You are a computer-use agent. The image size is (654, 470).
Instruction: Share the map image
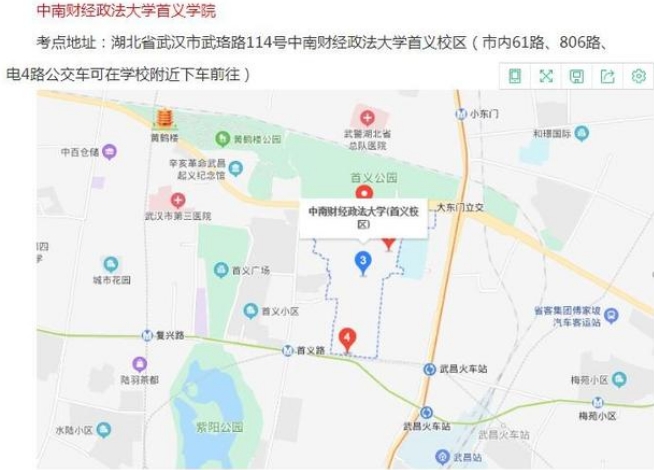tap(608, 76)
